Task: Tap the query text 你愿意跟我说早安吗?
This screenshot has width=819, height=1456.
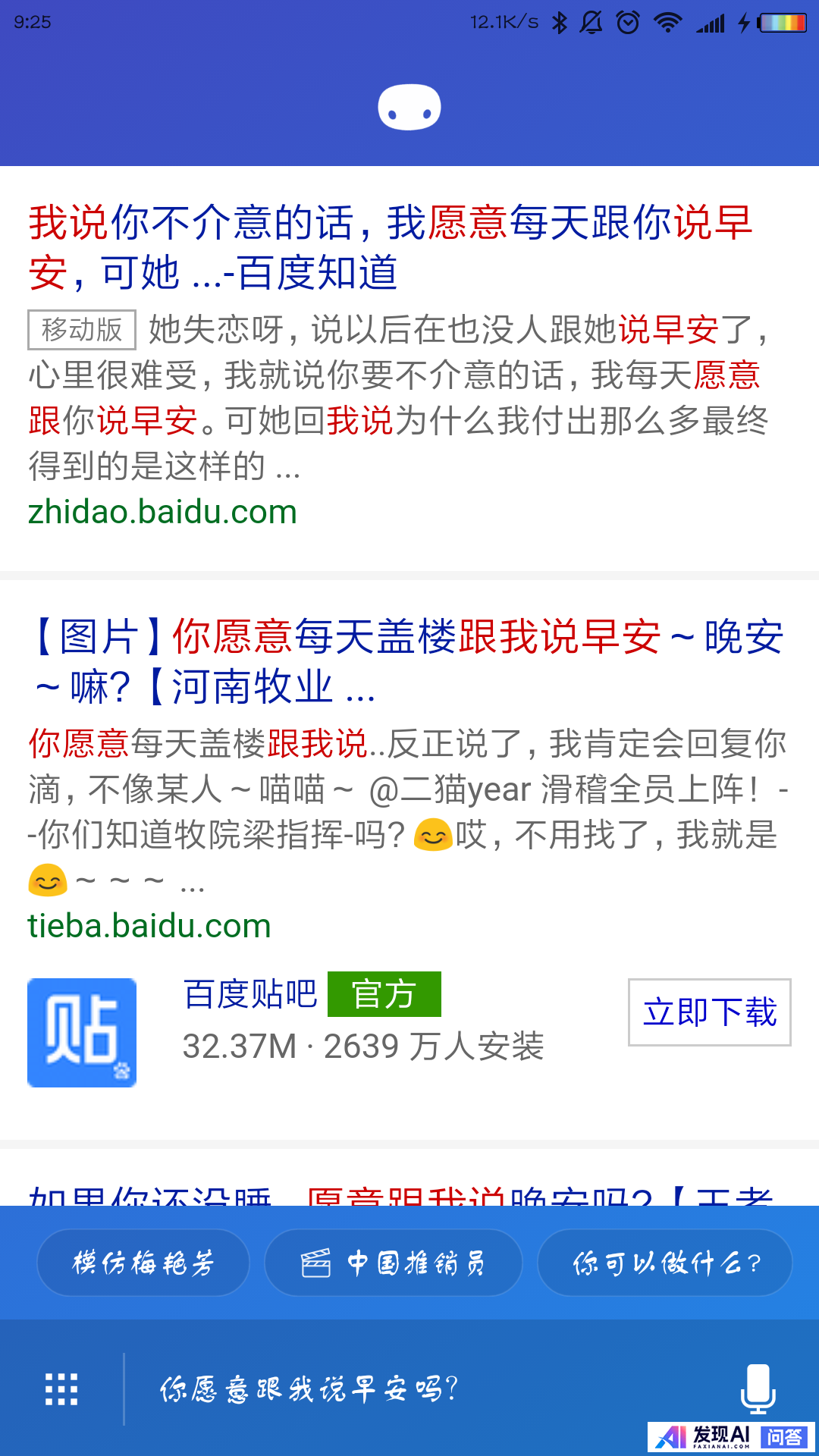Action: [x=309, y=1389]
